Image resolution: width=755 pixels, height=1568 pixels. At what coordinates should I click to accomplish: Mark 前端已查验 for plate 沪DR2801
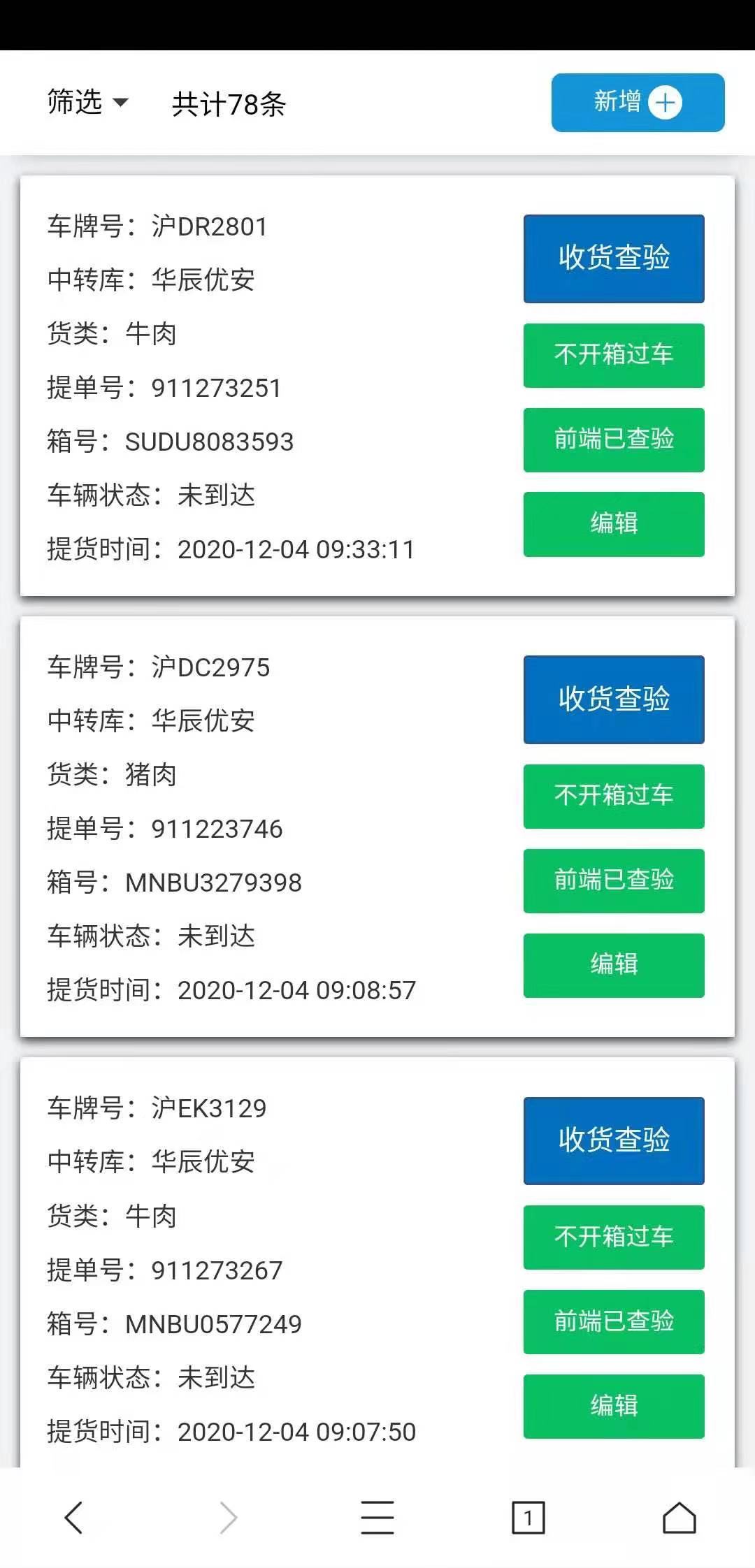pyautogui.click(x=614, y=440)
